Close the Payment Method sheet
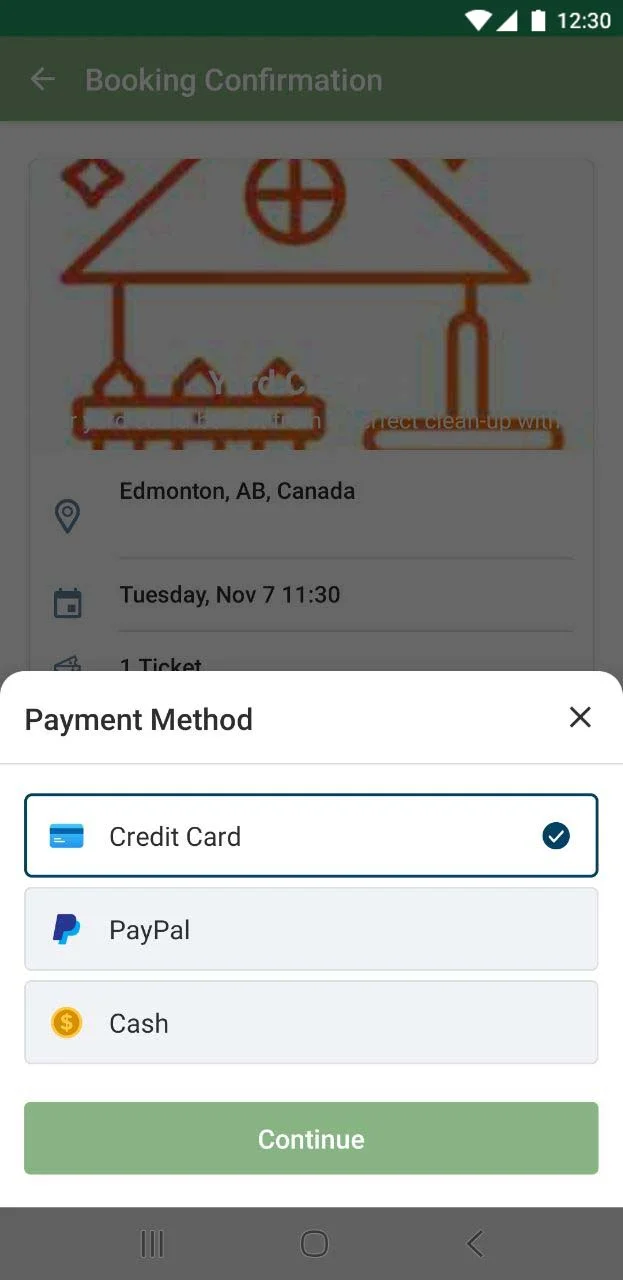Screen dimensions: 623x1280 click(x=580, y=717)
